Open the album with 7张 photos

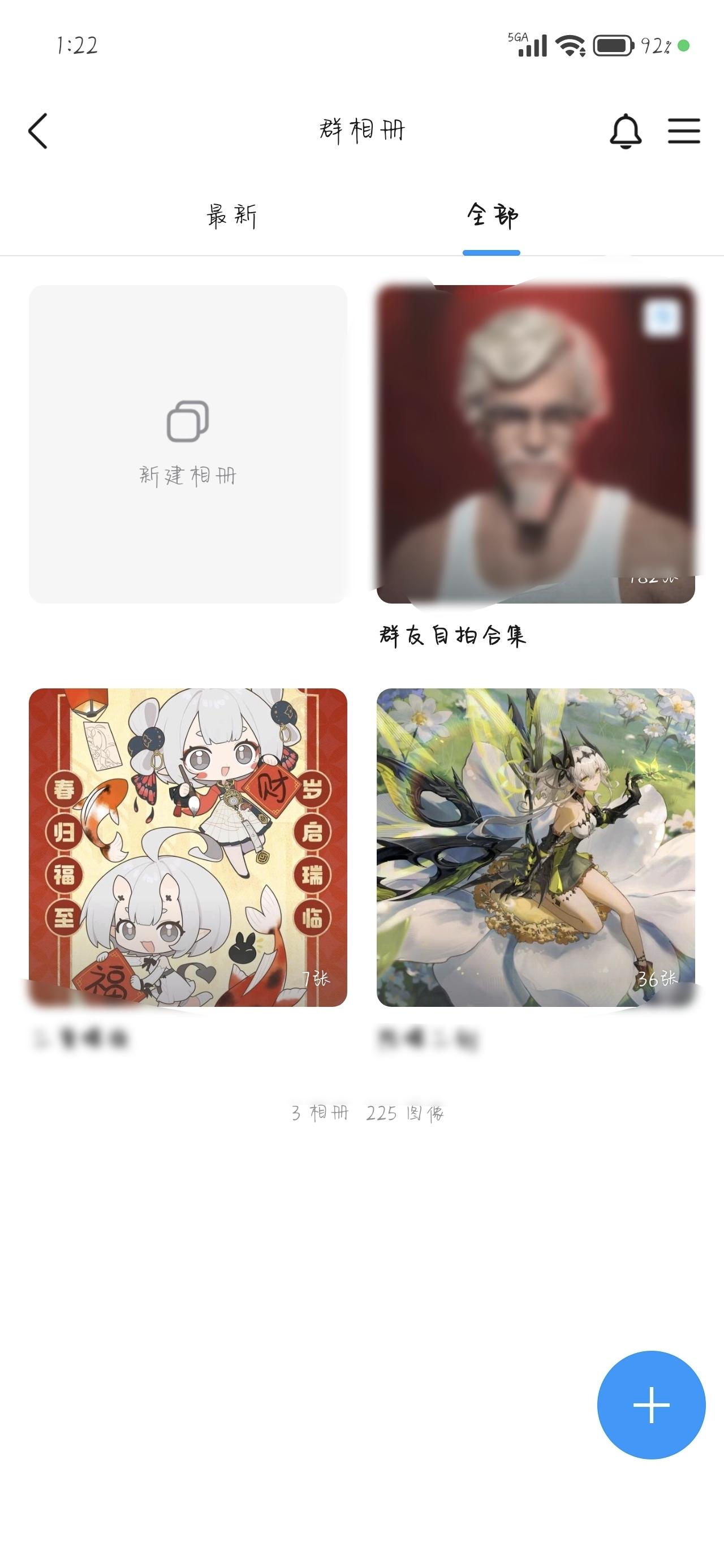click(188, 847)
